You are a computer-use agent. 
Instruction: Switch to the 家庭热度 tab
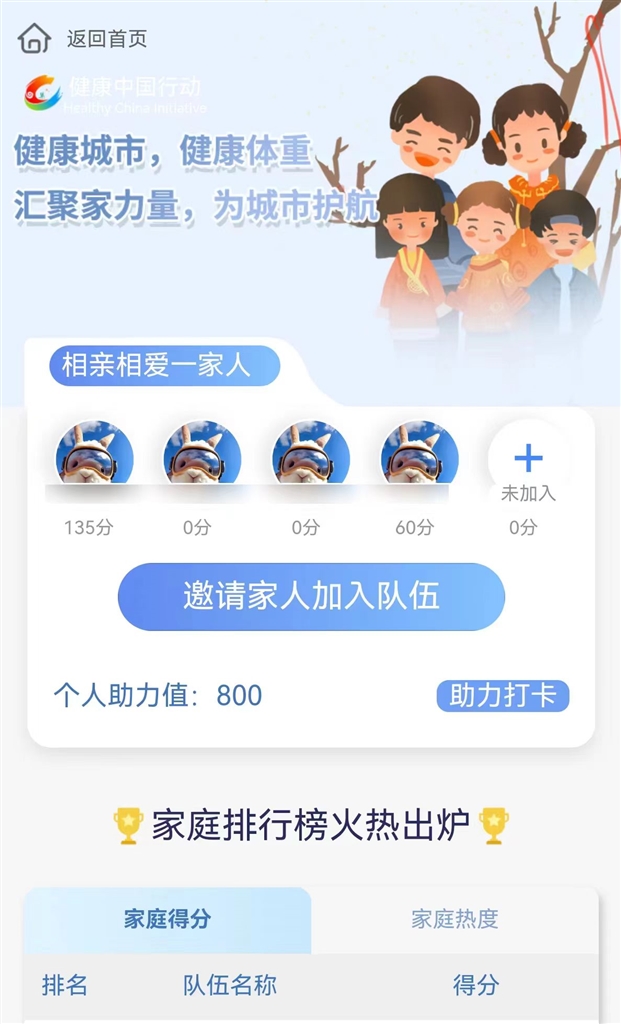[455, 920]
